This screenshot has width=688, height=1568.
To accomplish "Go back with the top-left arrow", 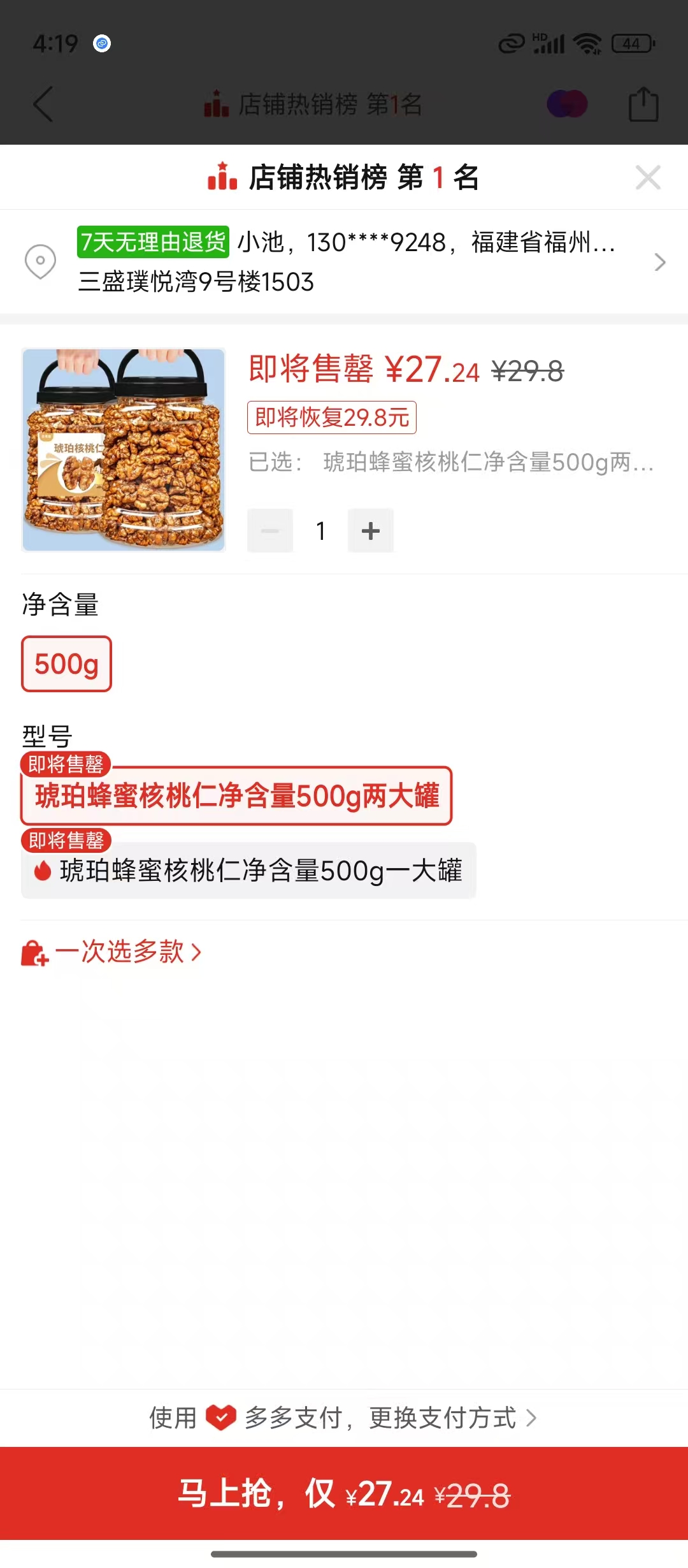I will pyautogui.click(x=43, y=104).
